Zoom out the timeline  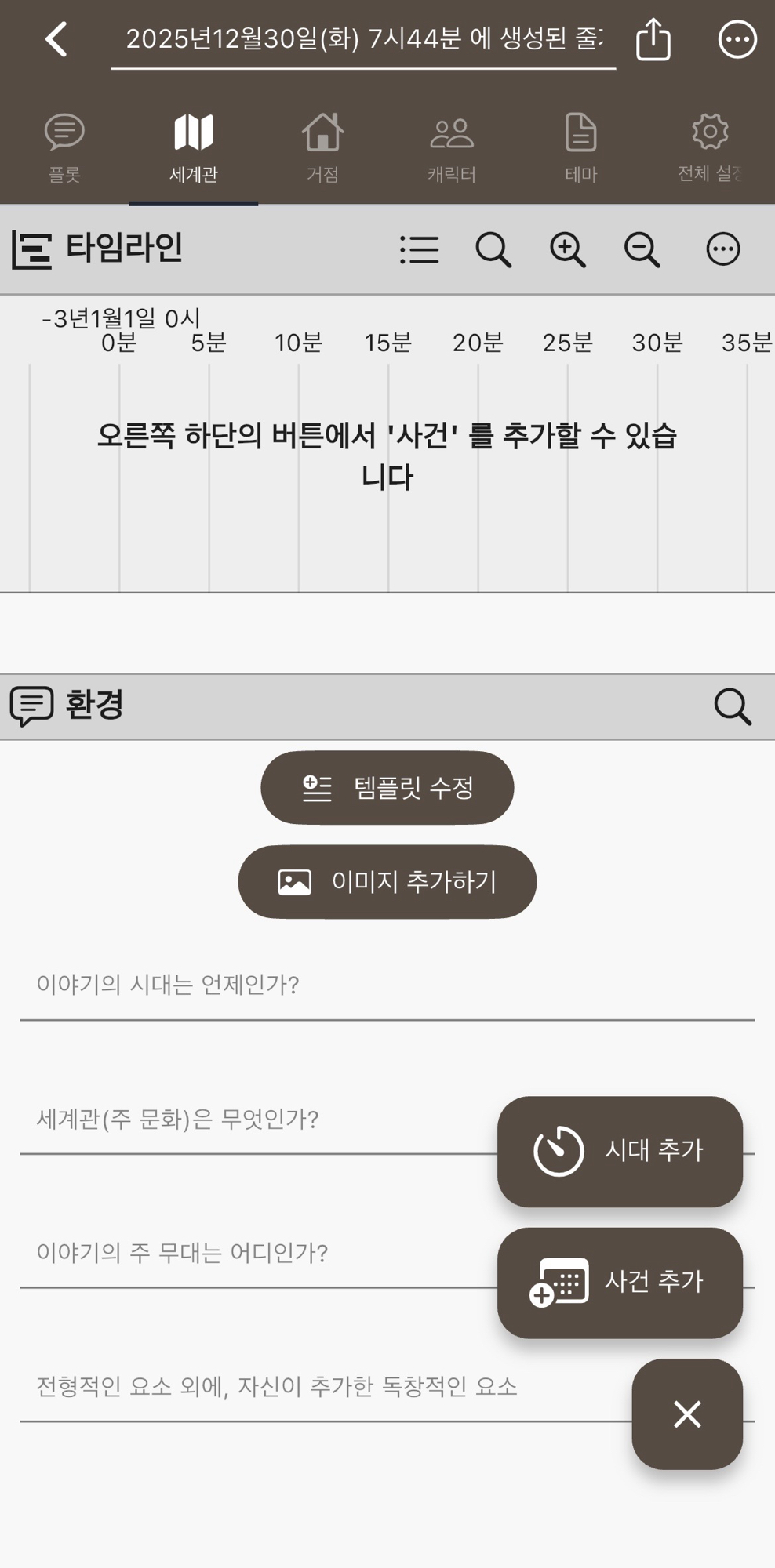point(642,249)
